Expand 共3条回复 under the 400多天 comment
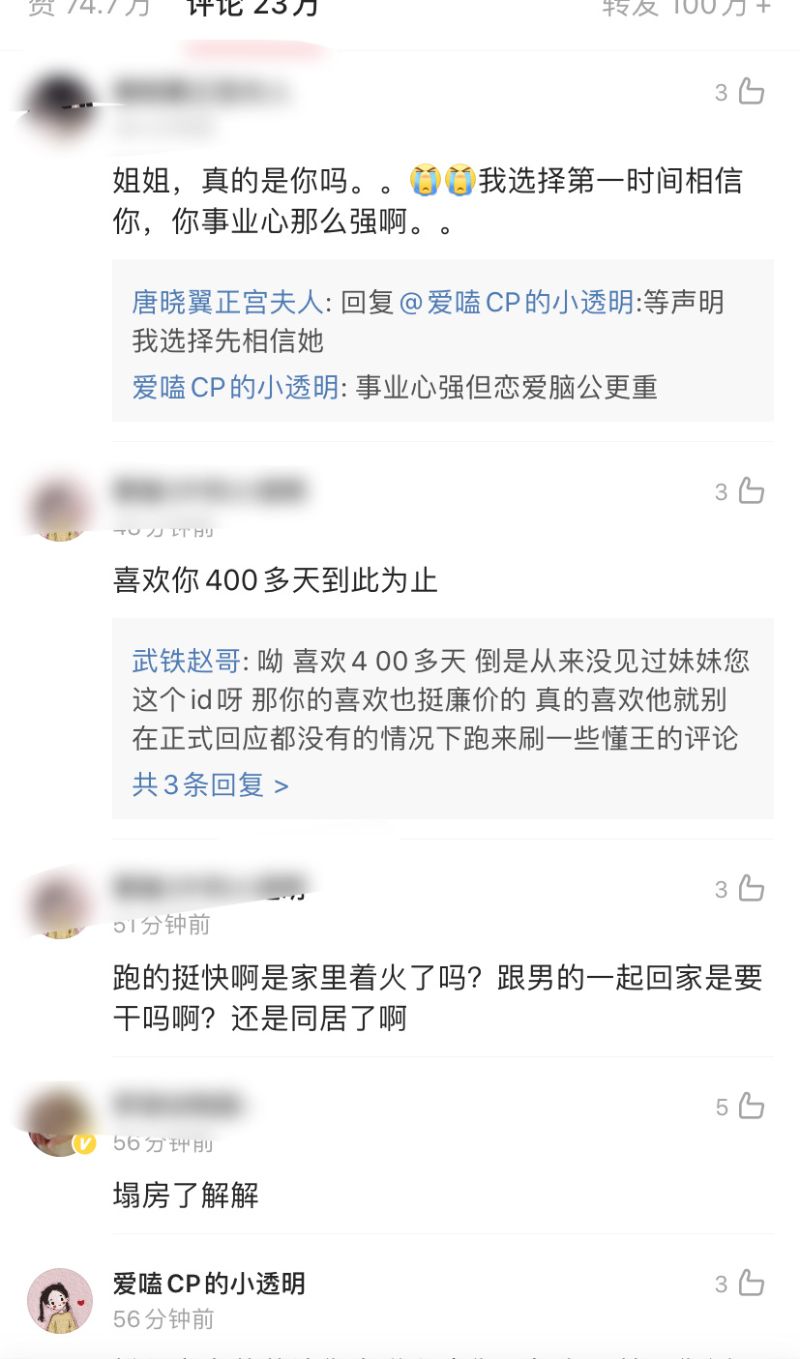Screen dimensions: 800x1359 (210, 785)
